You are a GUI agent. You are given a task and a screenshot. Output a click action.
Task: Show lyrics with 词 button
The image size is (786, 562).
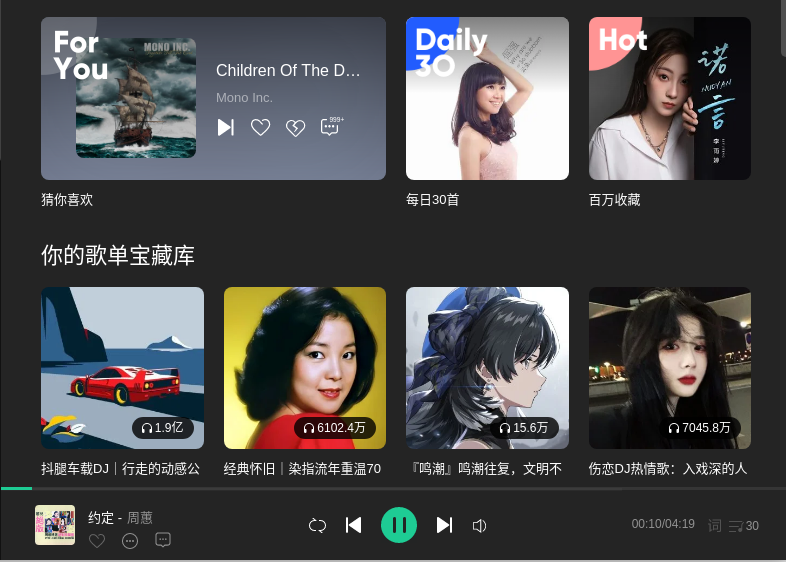tap(714, 525)
